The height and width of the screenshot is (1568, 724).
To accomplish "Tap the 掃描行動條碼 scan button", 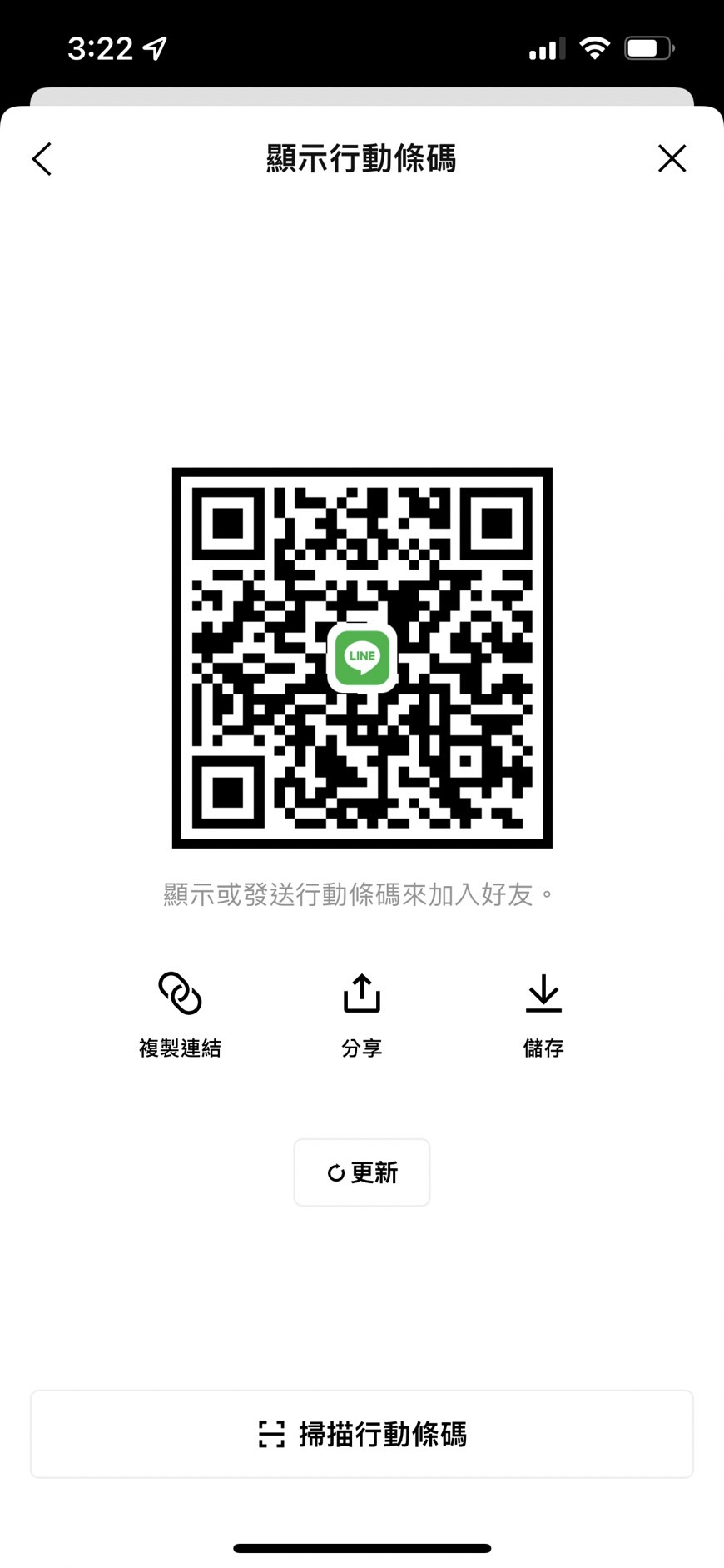I will (x=361, y=1434).
